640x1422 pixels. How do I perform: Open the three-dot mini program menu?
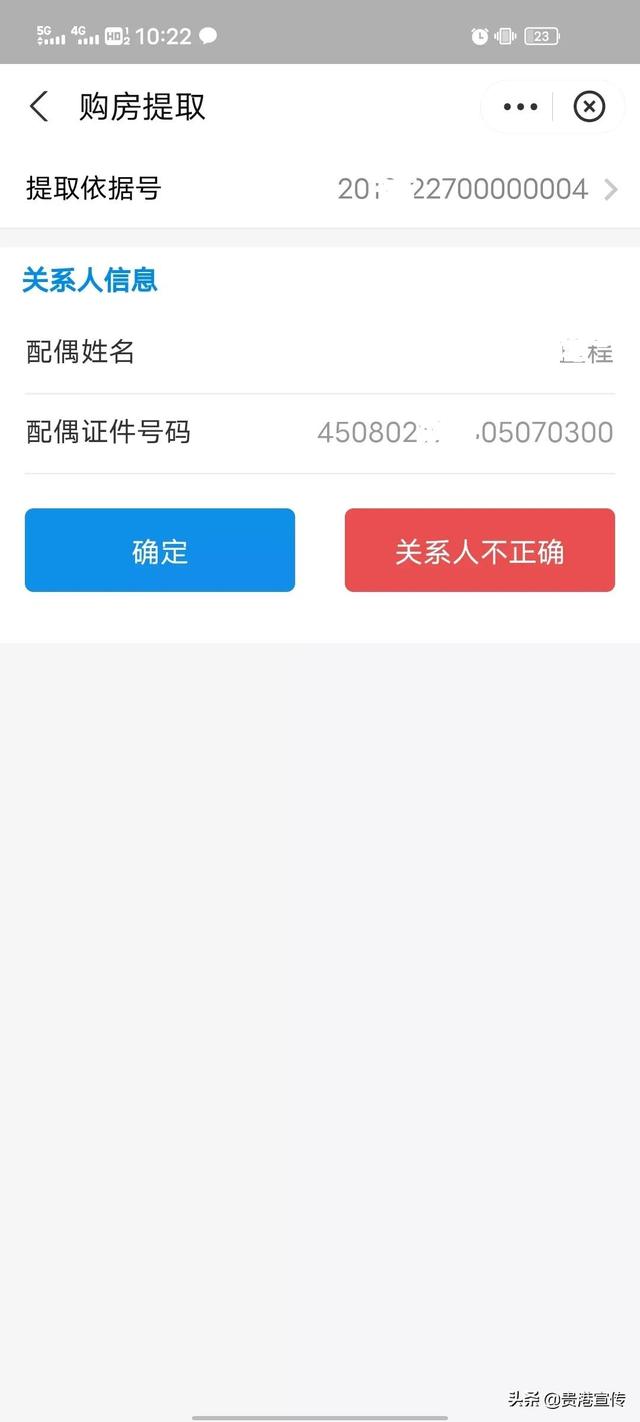point(520,107)
